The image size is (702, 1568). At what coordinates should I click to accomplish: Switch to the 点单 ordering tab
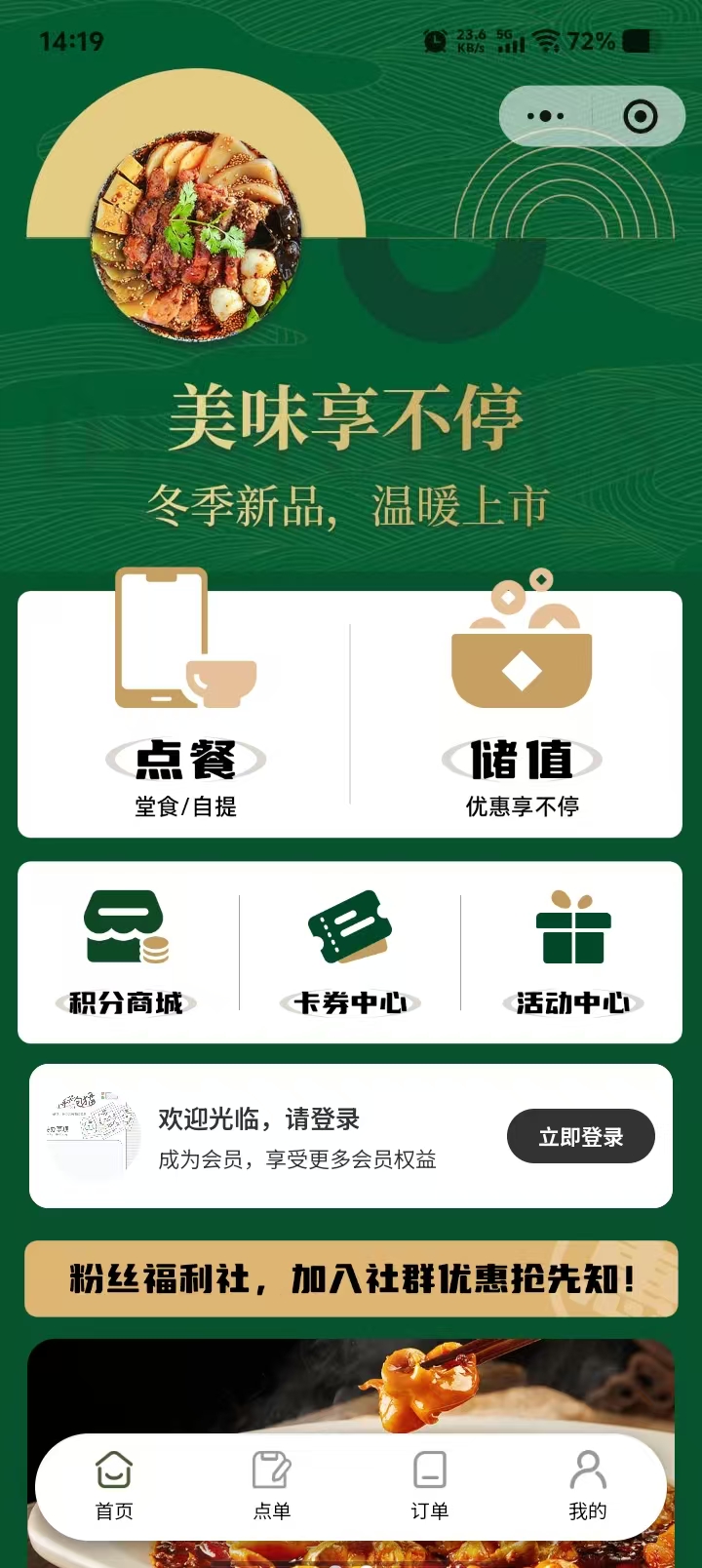[271, 1486]
